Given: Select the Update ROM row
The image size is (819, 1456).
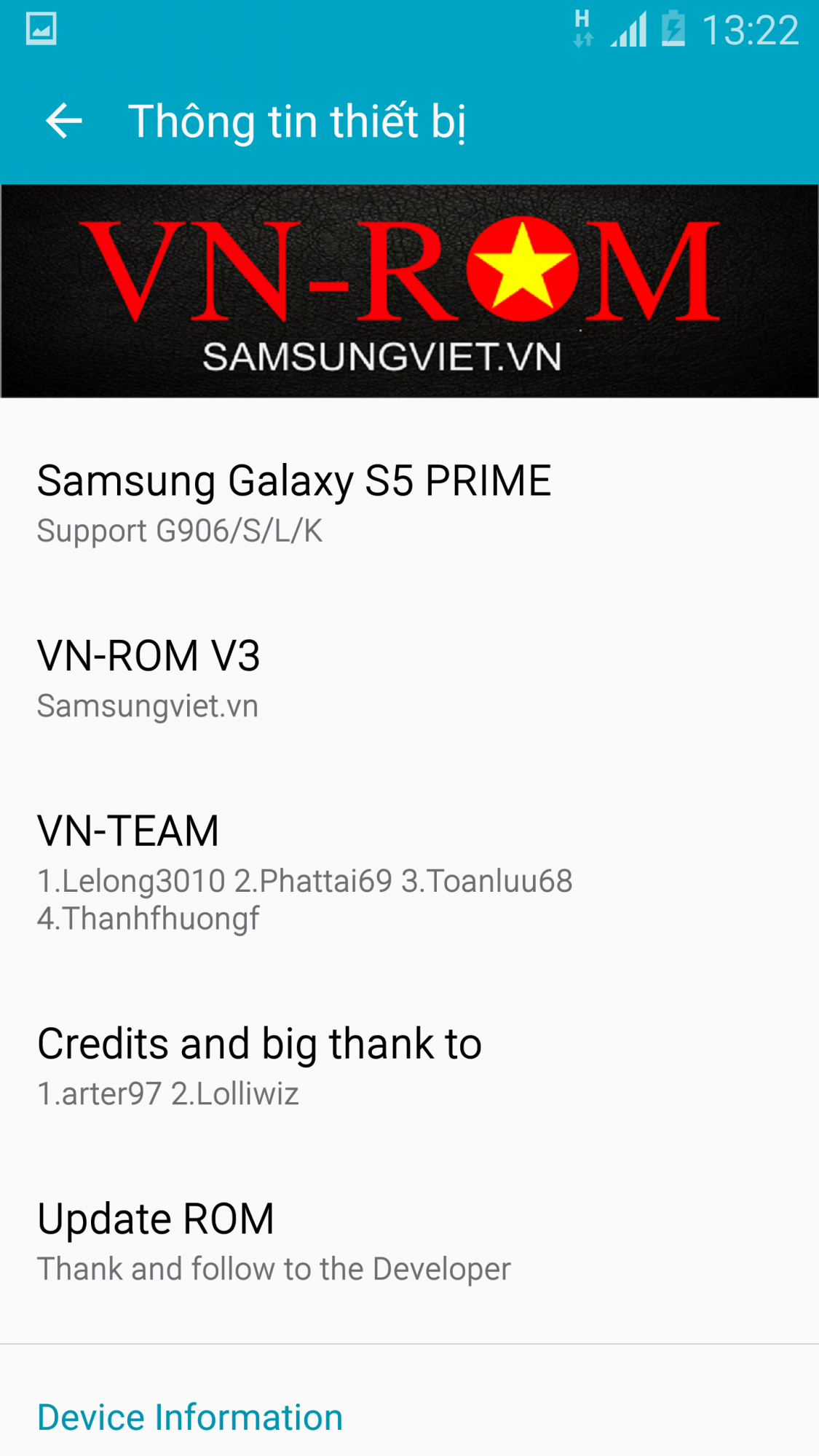Looking at the screenshot, I should pos(274,1241).
